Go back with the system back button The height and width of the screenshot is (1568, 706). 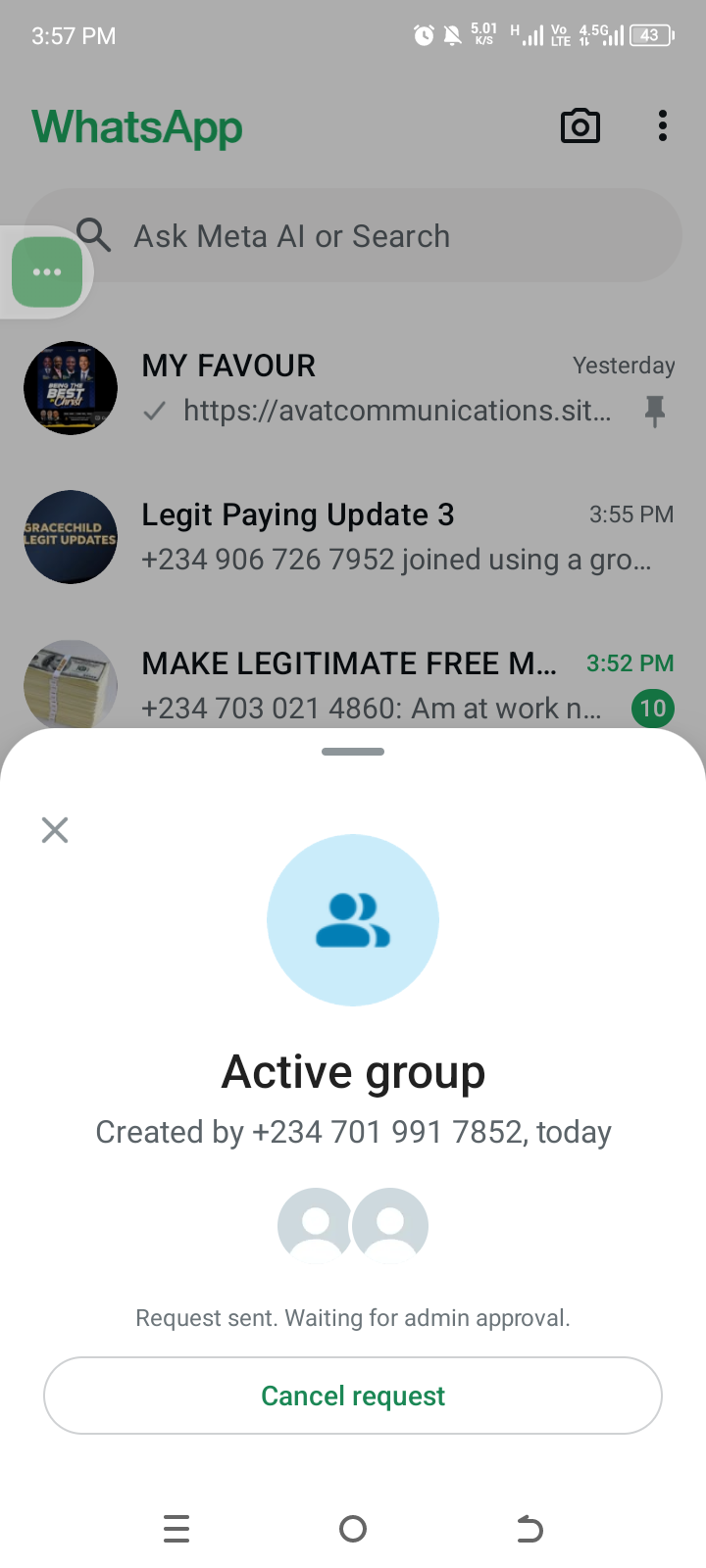point(529,1529)
